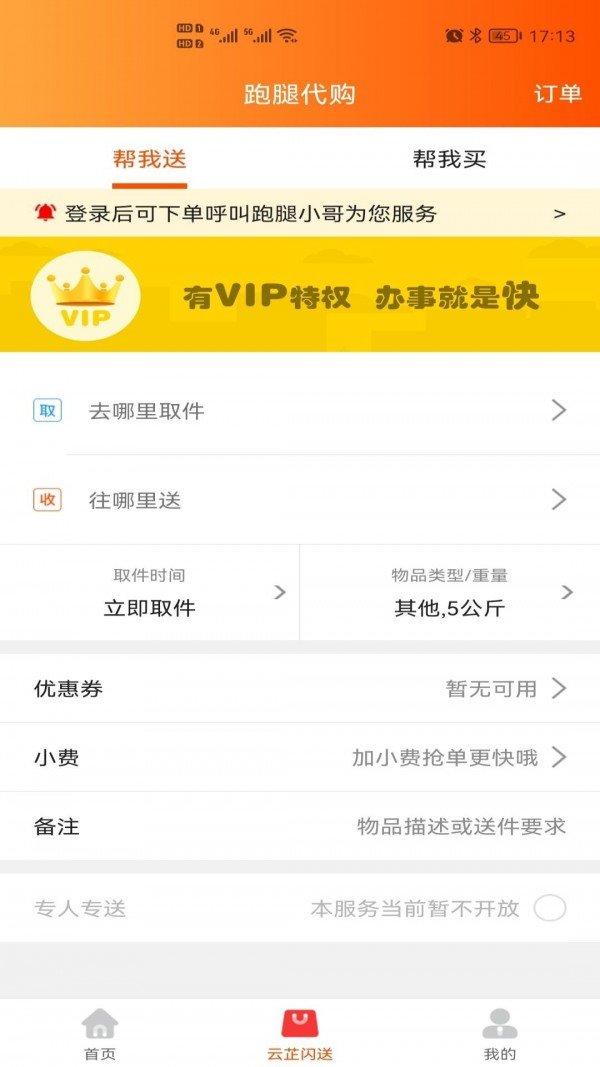
Task: Open the VIP特权 banner
Action: (x=300, y=295)
